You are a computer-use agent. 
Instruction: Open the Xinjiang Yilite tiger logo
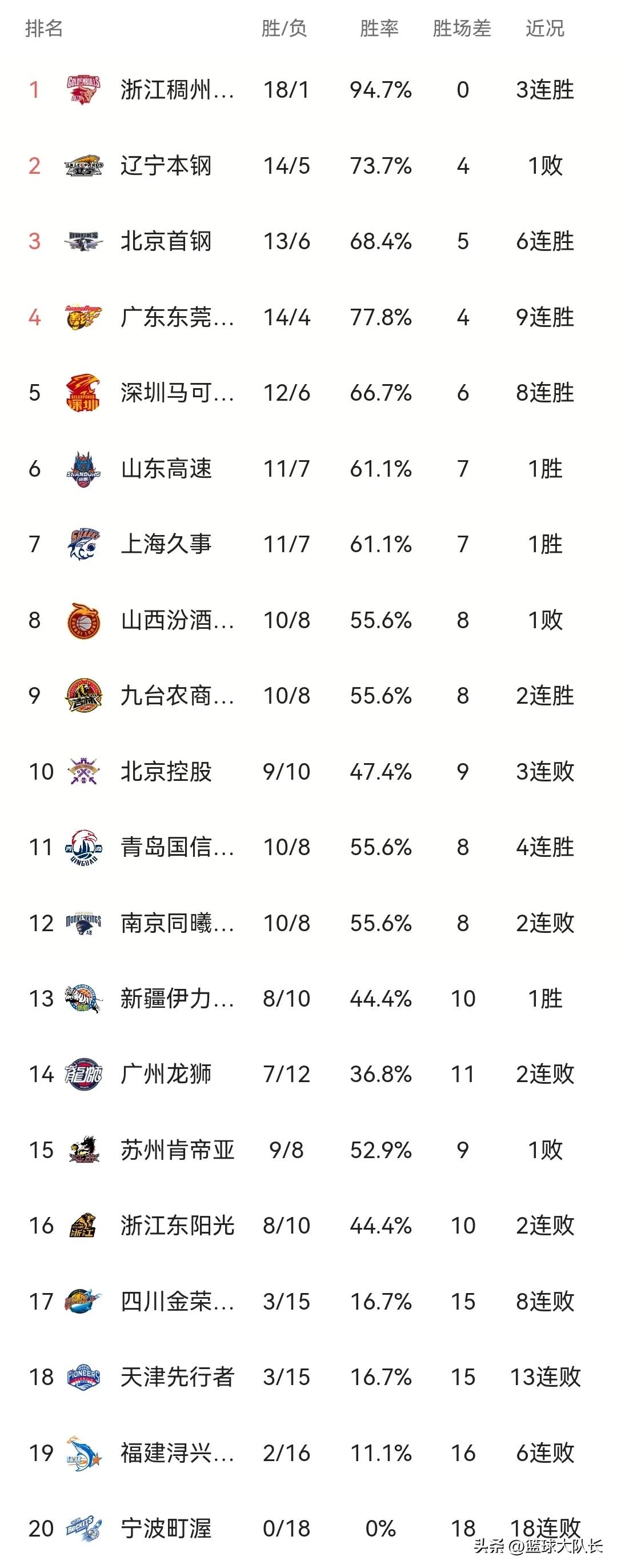(x=82, y=998)
